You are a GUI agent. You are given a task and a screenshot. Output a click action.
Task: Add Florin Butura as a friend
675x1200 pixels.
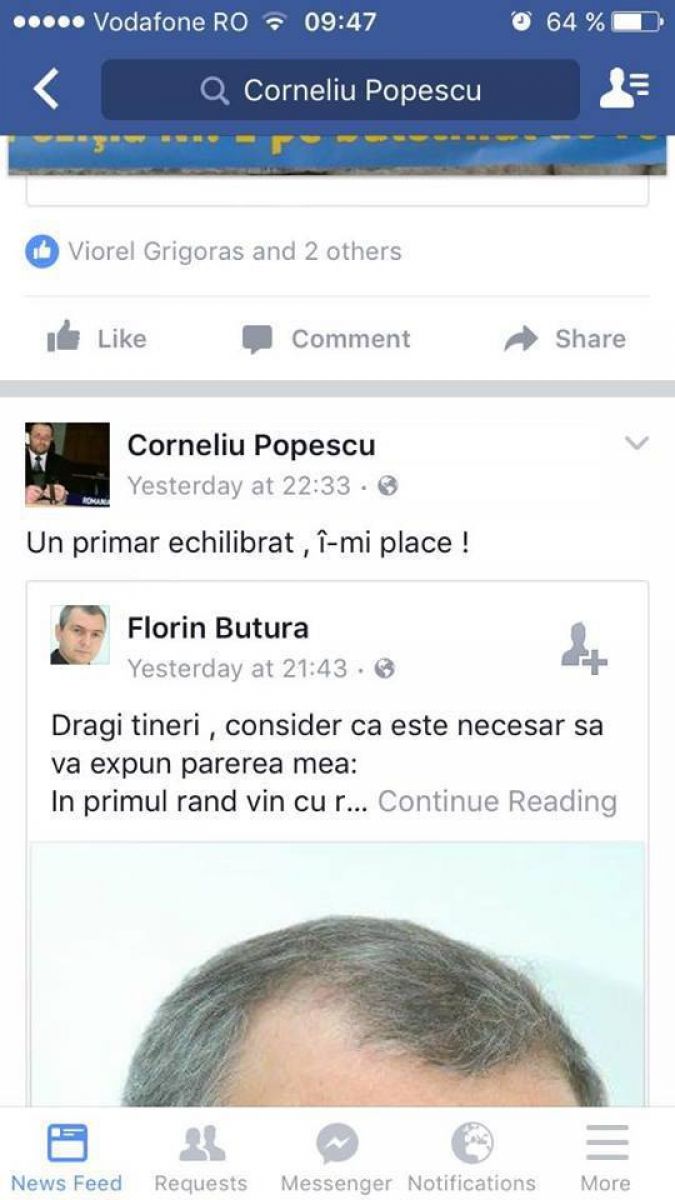584,648
